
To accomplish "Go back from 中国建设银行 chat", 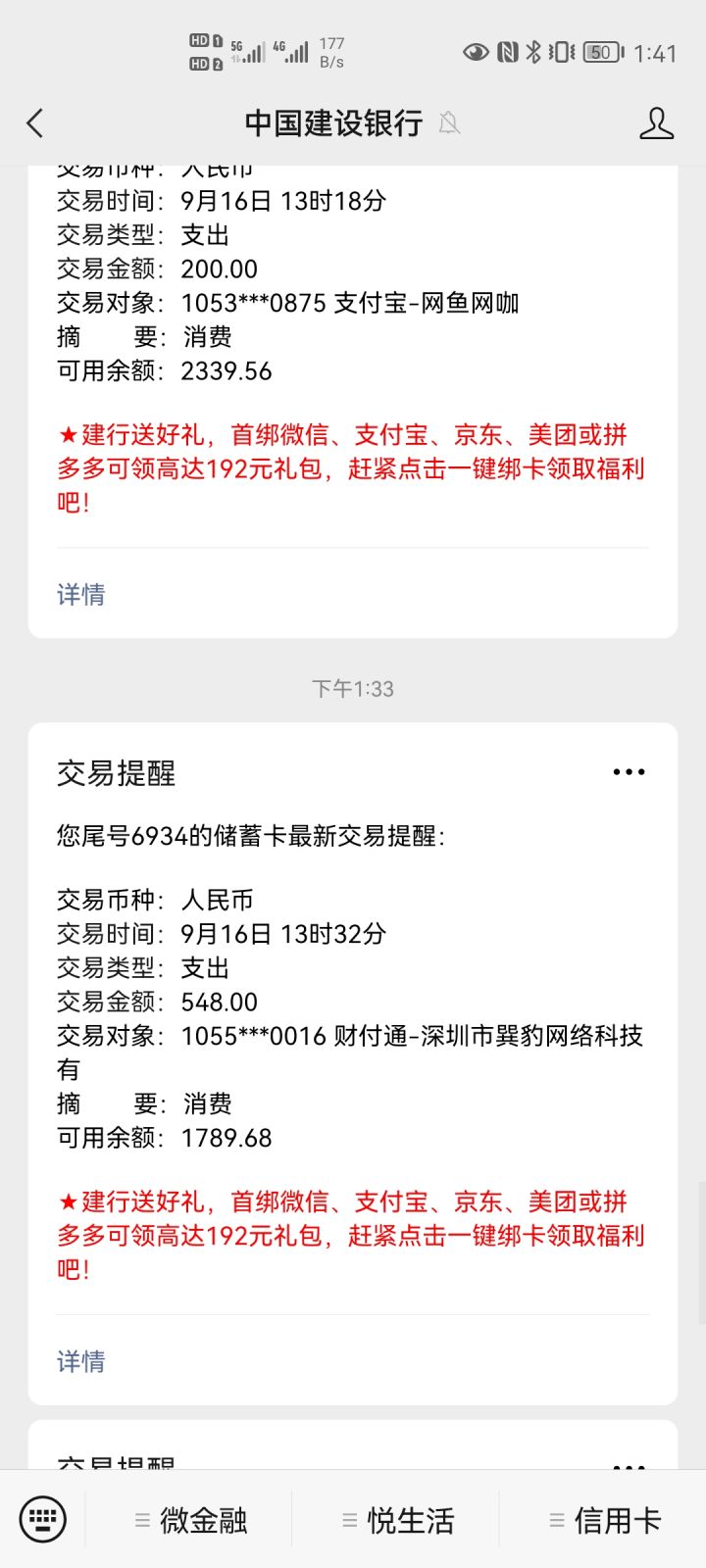I will 35,123.
